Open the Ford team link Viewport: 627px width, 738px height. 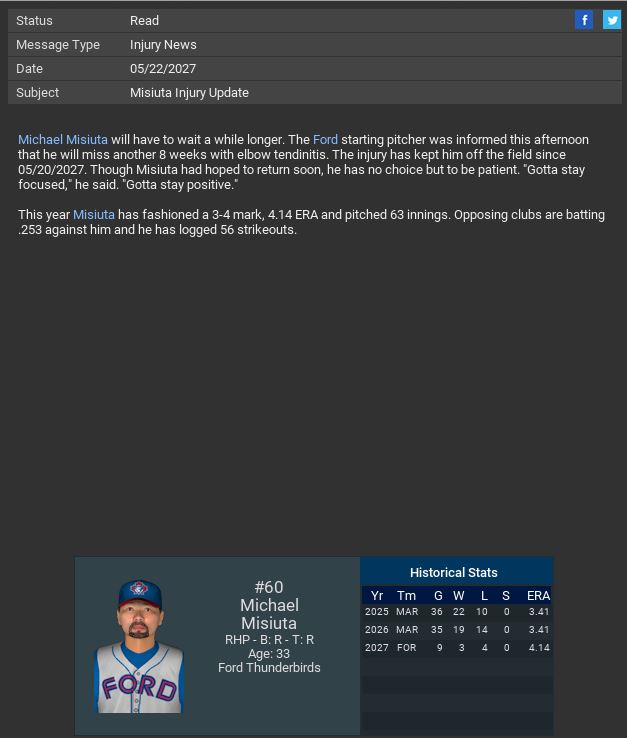(x=325, y=140)
